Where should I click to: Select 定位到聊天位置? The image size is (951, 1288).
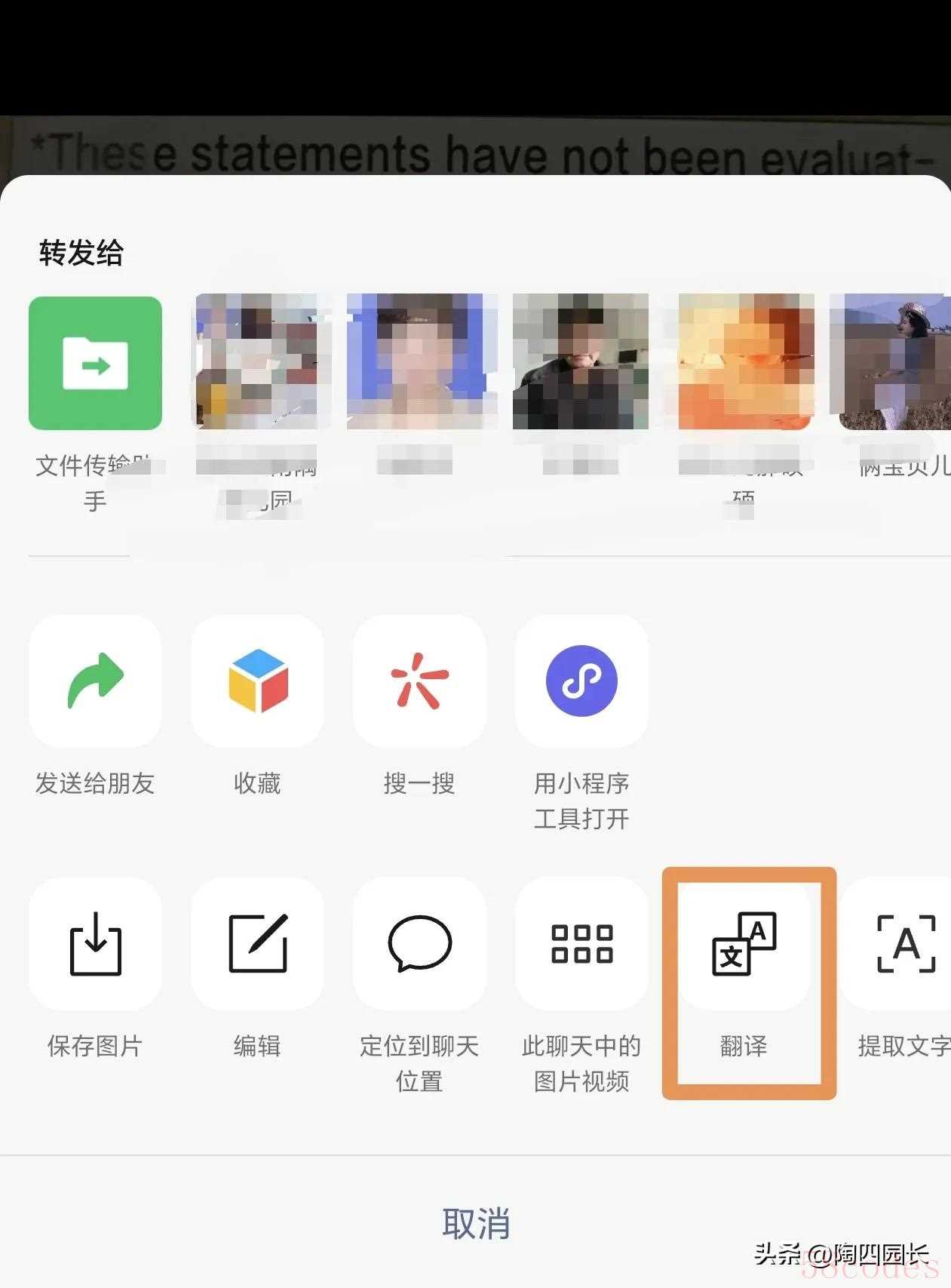419,943
